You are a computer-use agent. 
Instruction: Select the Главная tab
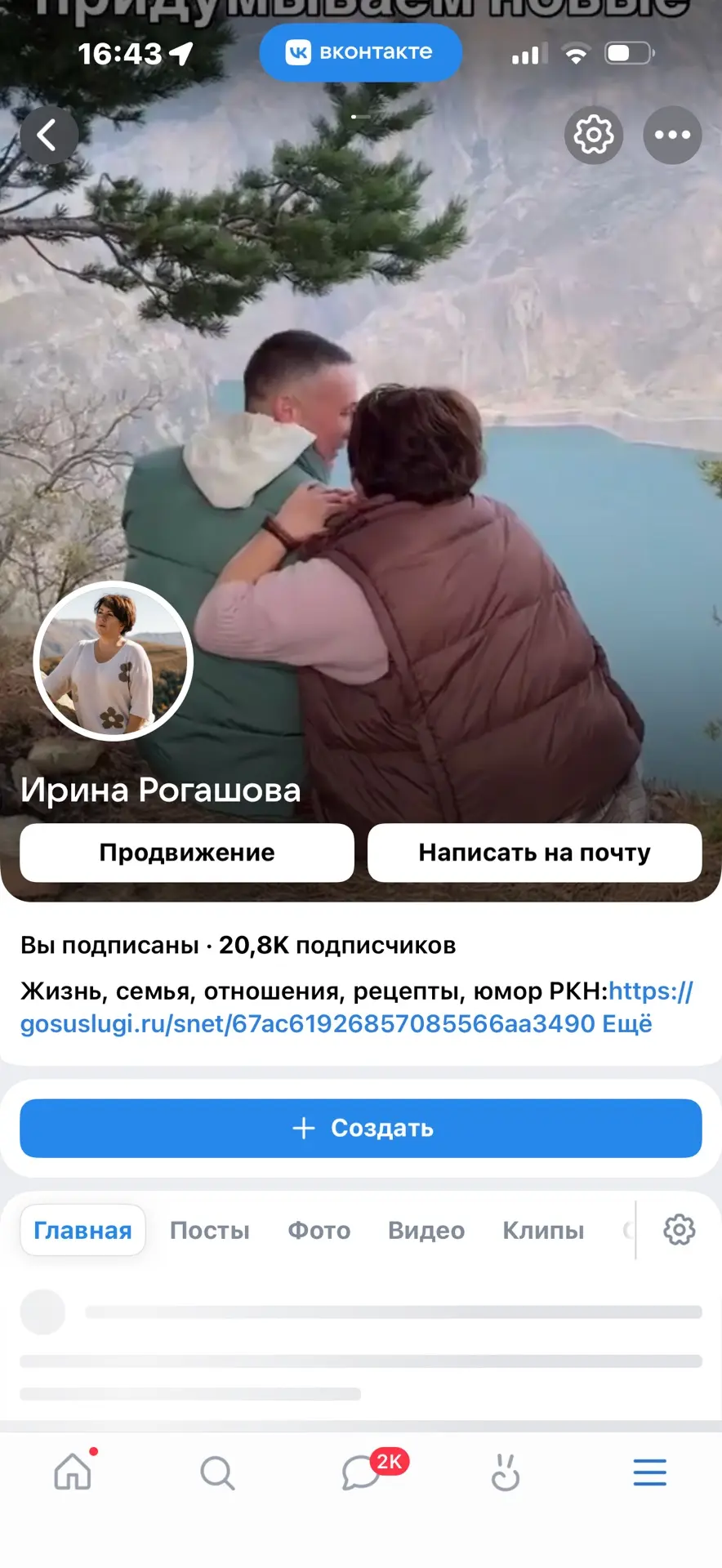pyautogui.click(x=82, y=1230)
